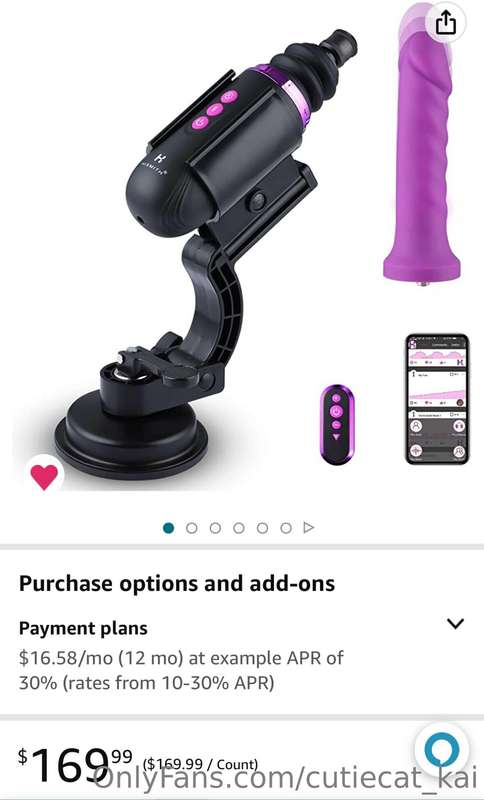484x800 pixels.
Task: Jump to the second image dot
Action: (192, 528)
